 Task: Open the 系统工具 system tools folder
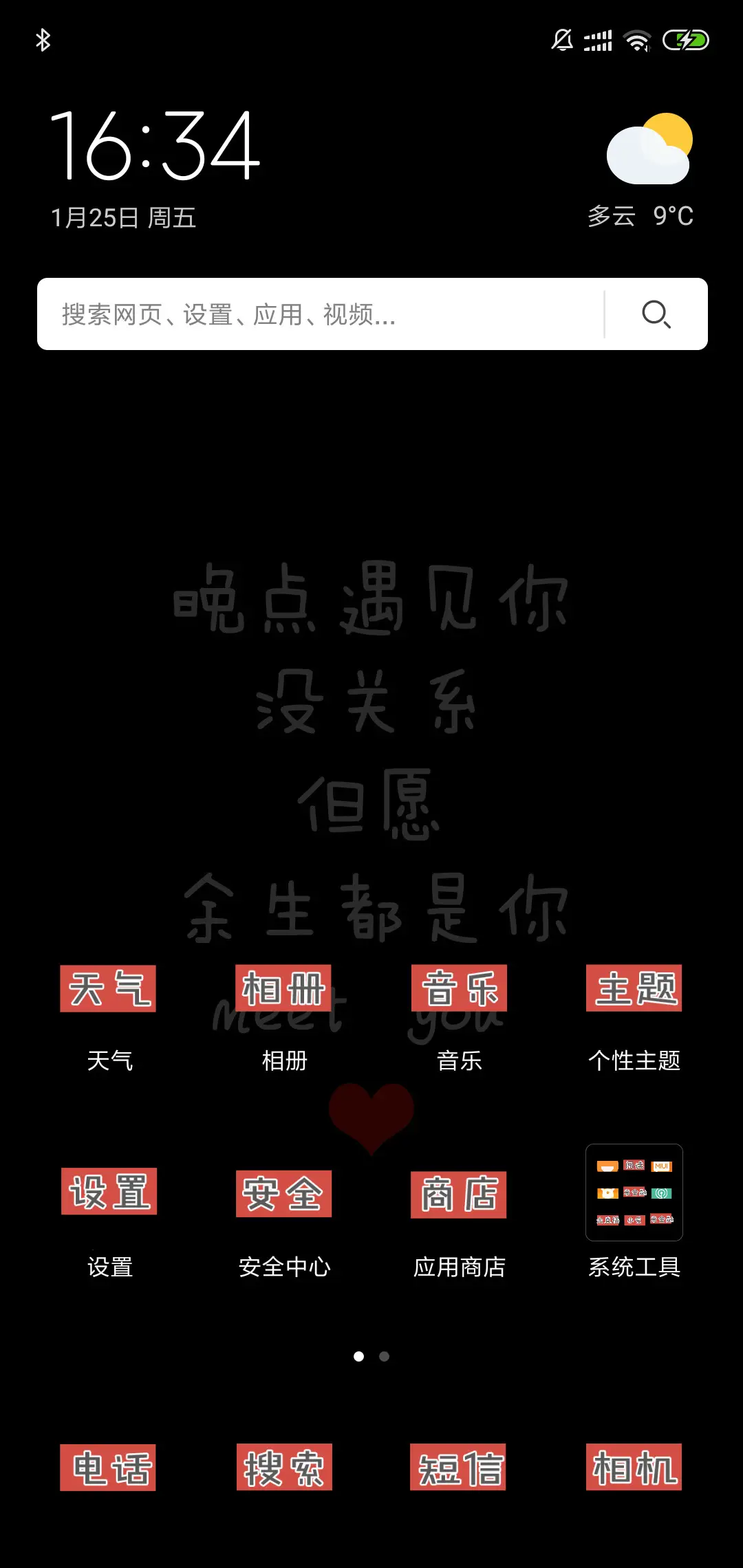[x=634, y=1193]
